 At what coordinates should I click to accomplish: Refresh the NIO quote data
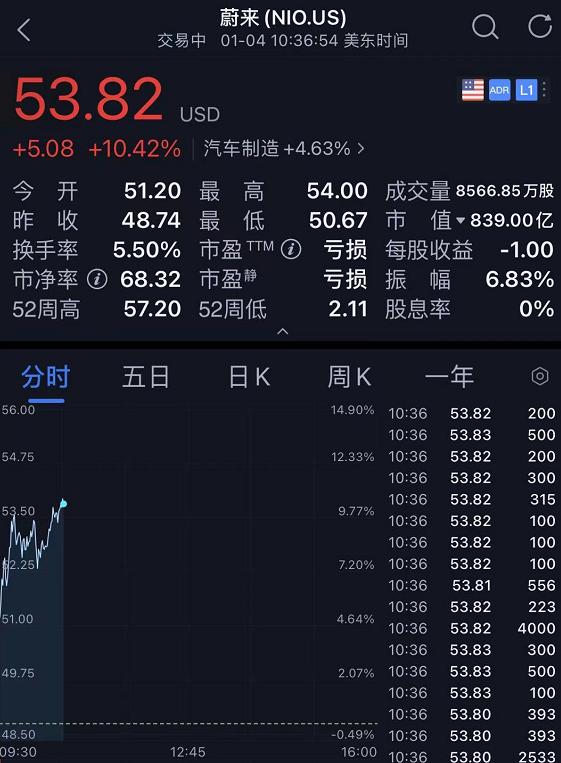tap(540, 26)
